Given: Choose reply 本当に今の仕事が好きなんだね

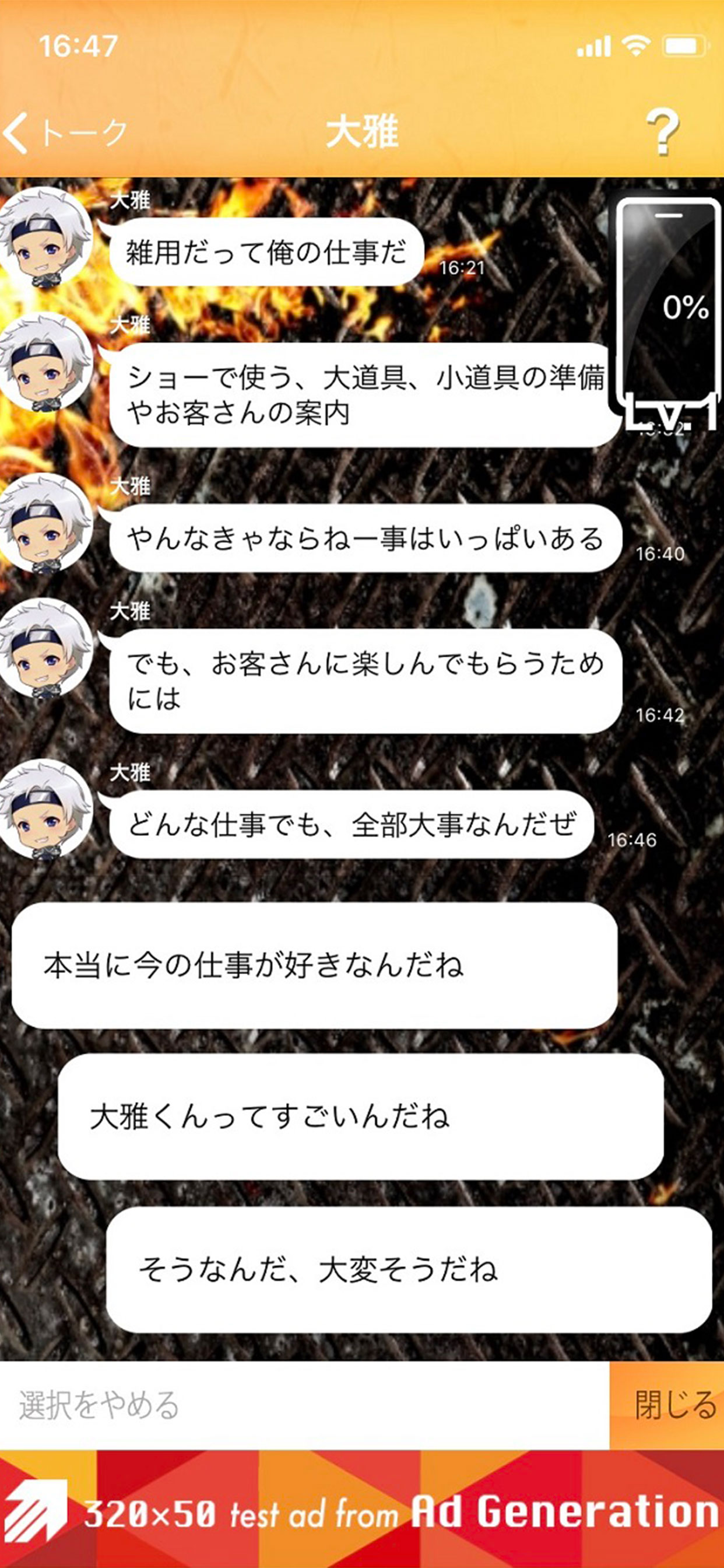Looking at the screenshot, I should 315,965.
